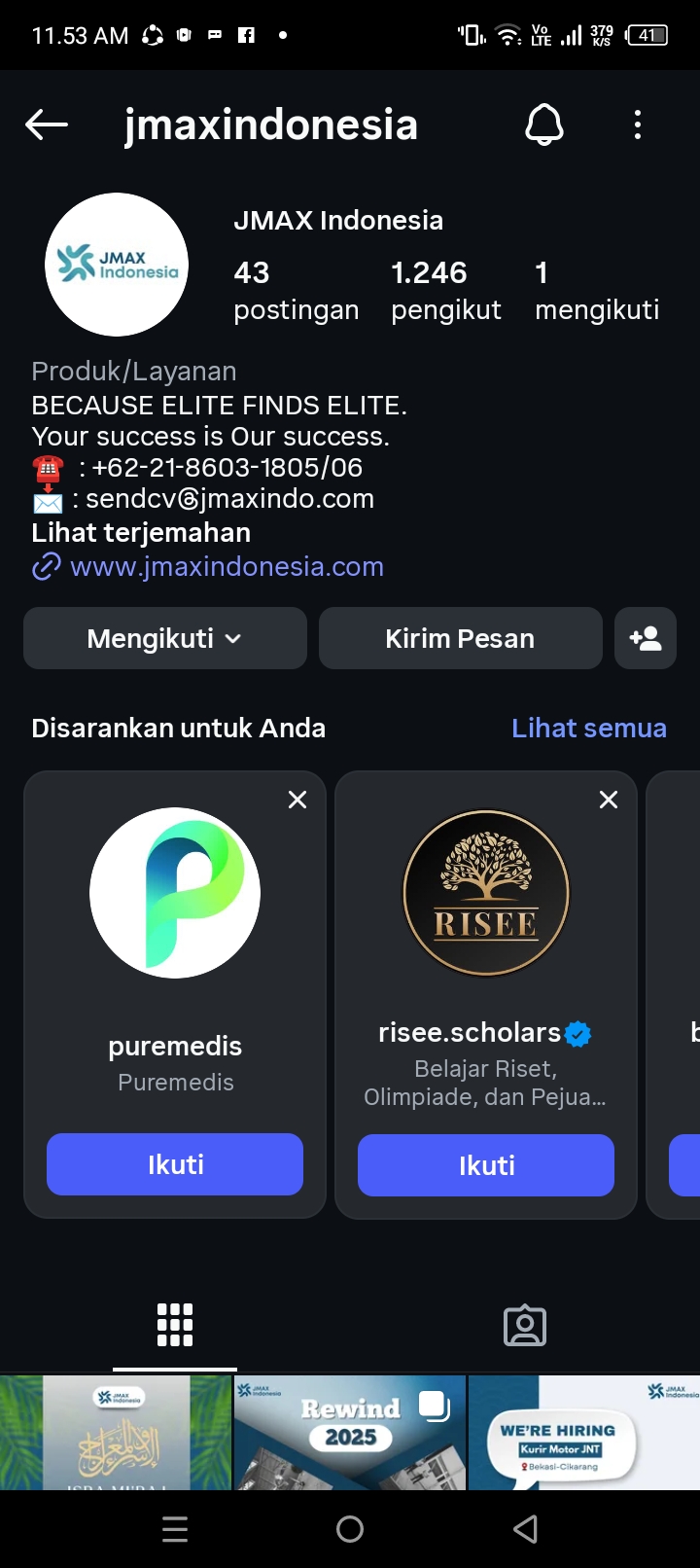Image resolution: width=700 pixels, height=1568 pixels.
Task: Go back using the top arrow
Action: tap(47, 125)
